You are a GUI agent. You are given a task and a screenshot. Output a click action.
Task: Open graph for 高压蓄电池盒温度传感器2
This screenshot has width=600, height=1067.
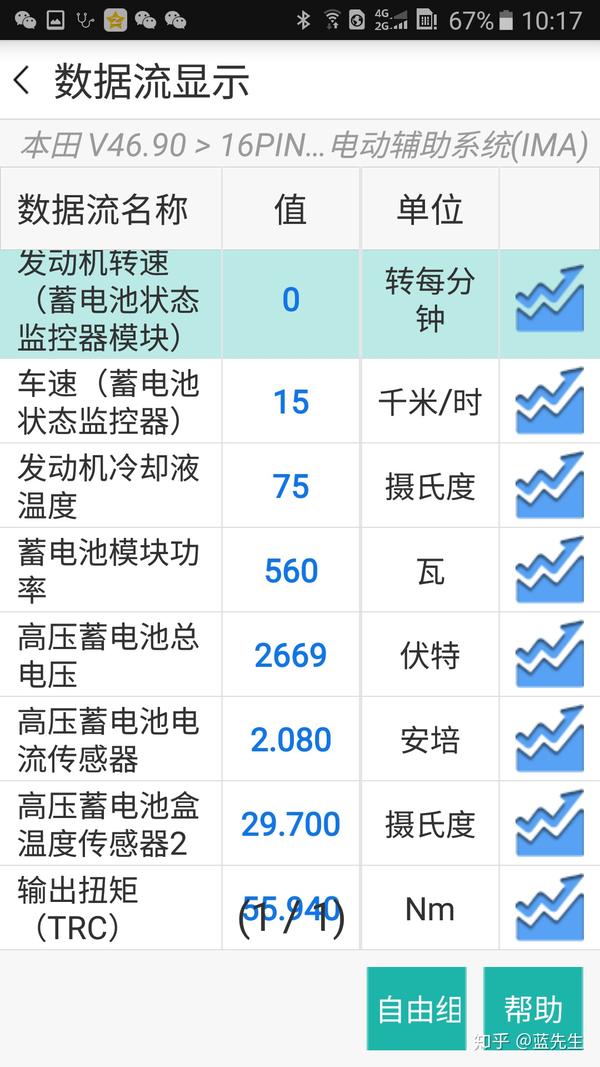[550, 823]
